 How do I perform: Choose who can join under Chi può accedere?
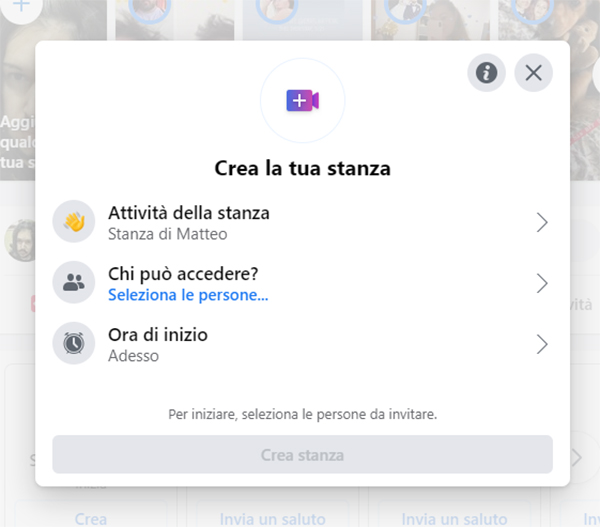302,284
